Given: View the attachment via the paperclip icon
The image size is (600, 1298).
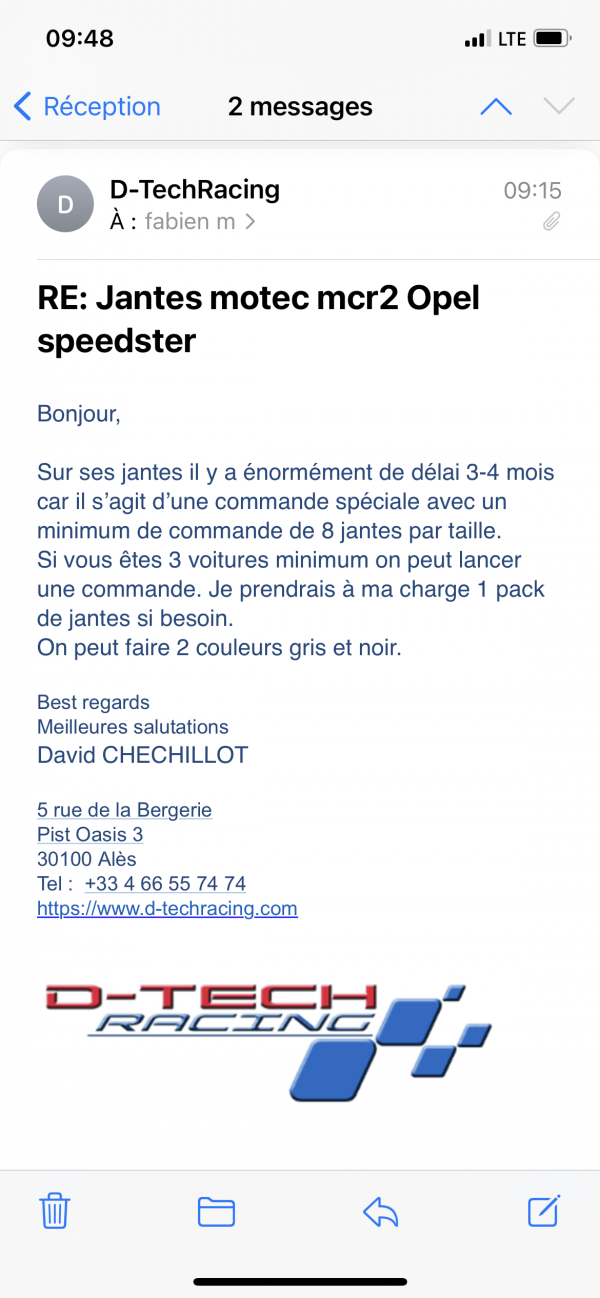Looking at the screenshot, I should [551, 222].
